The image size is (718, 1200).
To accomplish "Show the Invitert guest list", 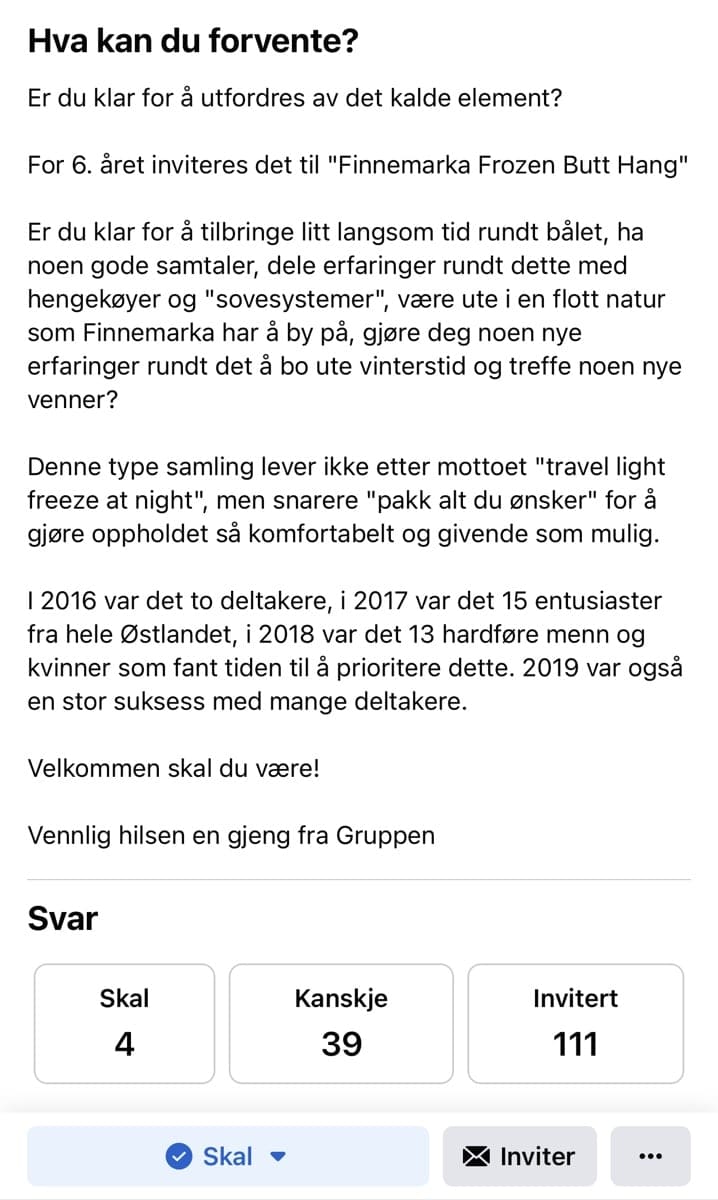I will click(x=576, y=1023).
